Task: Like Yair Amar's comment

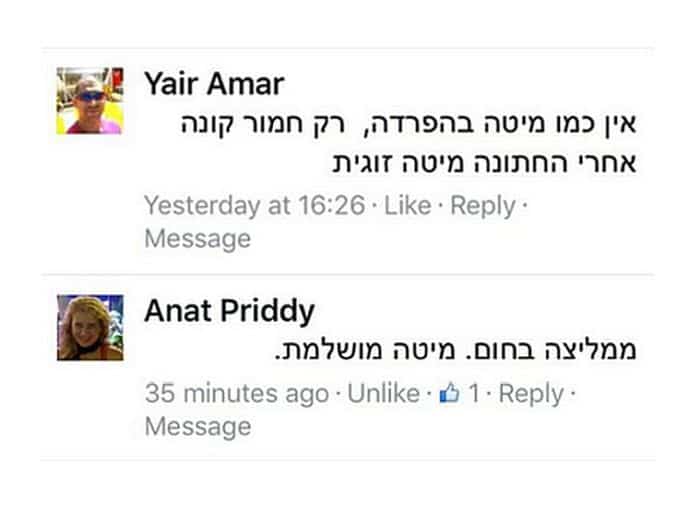Action: pos(407,206)
